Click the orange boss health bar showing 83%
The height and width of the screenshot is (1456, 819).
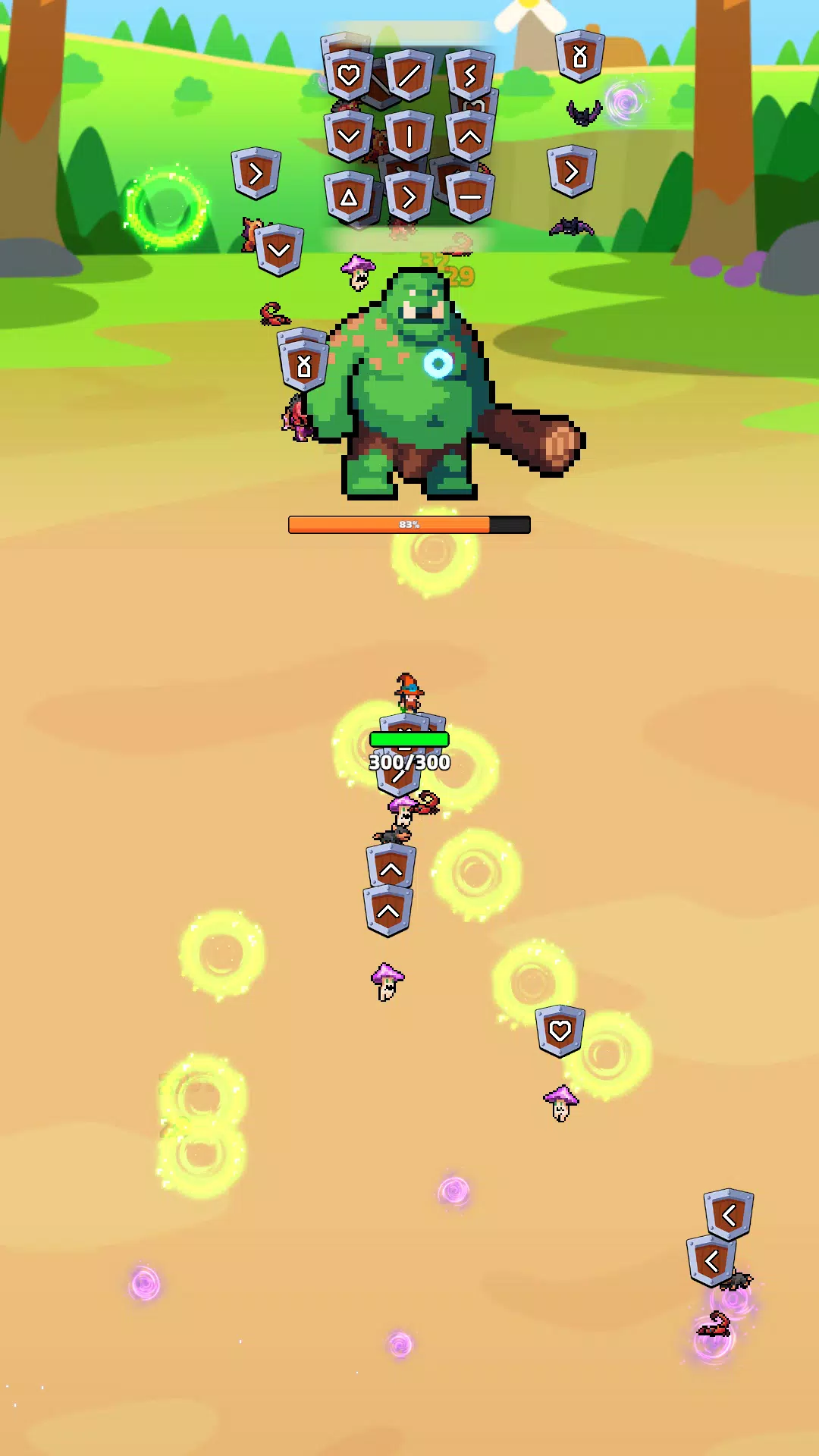409,523
